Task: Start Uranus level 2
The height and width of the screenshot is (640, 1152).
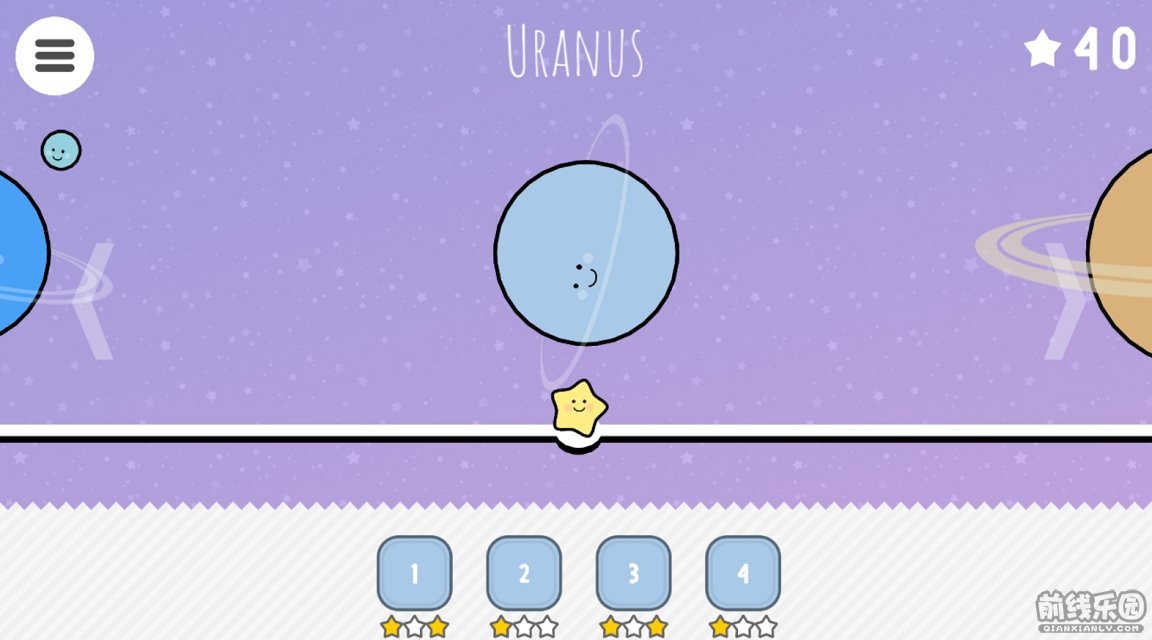Action: click(x=524, y=573)
